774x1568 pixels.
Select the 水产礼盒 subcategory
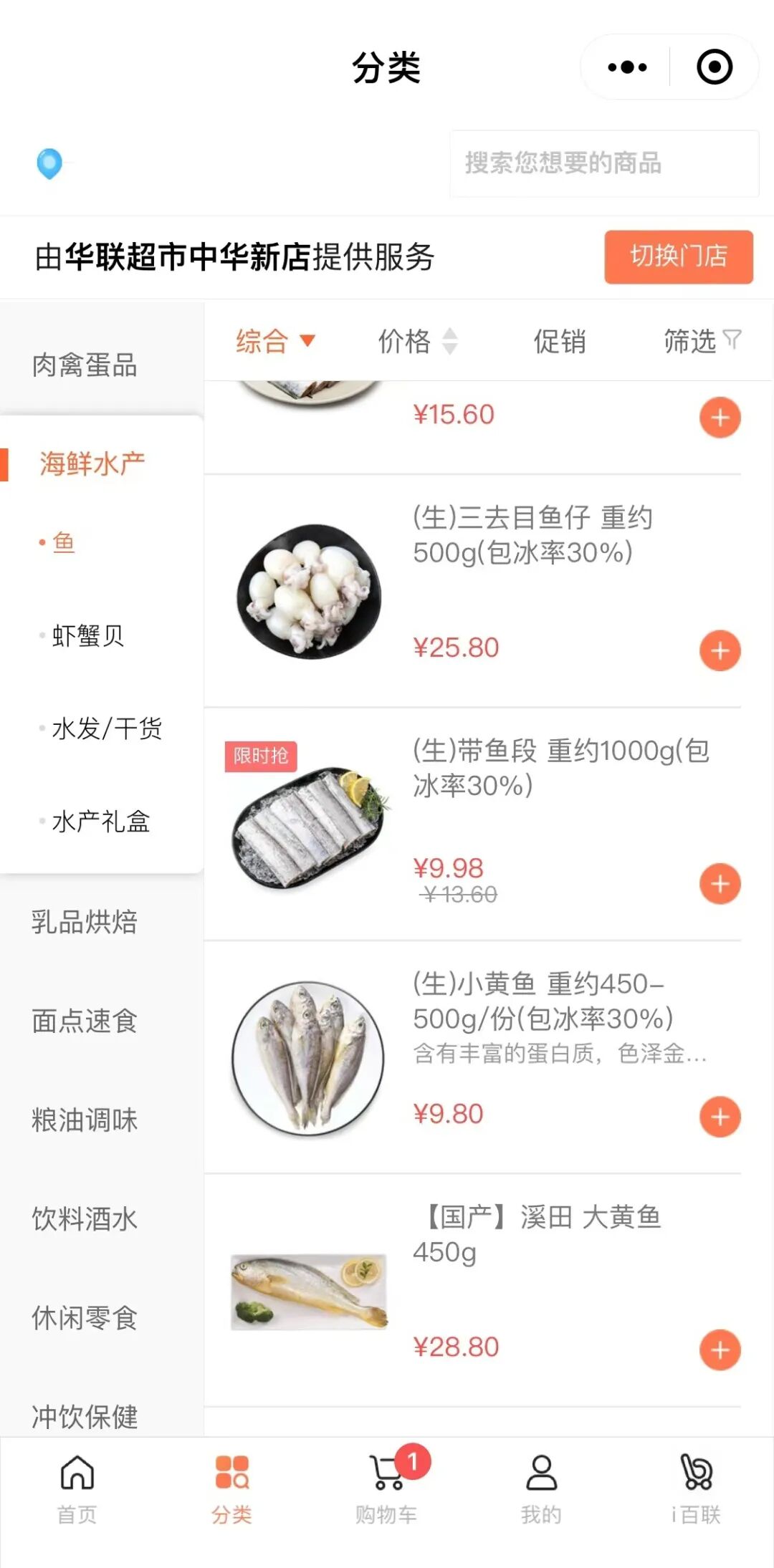[101, 822]
